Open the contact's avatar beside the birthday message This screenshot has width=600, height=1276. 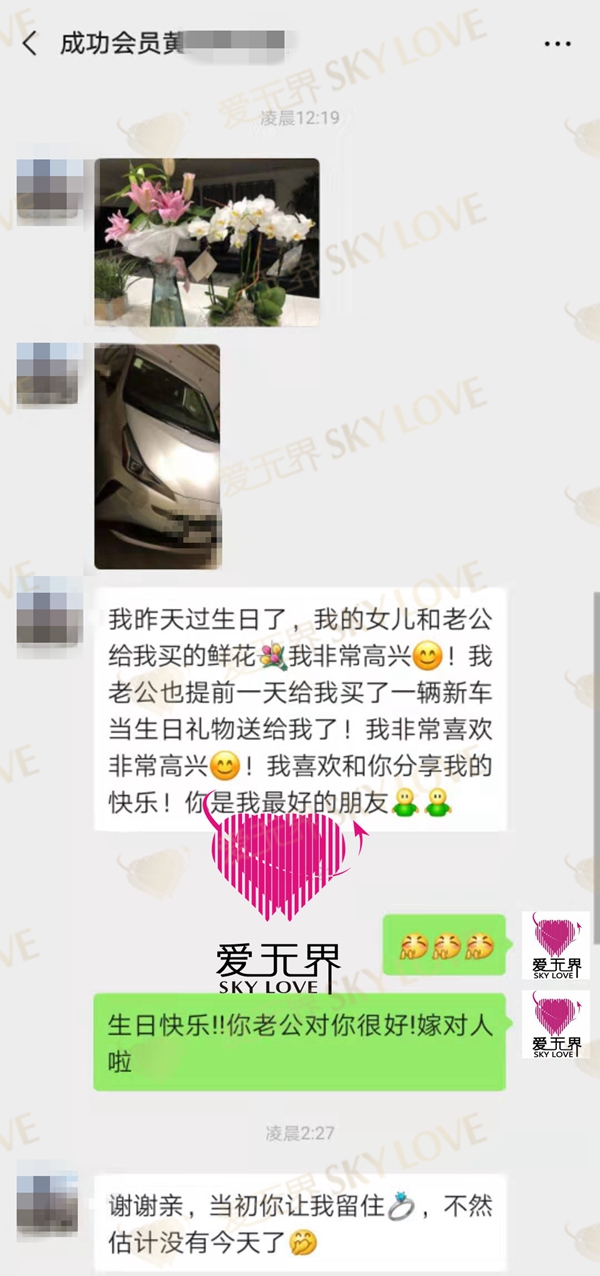pyautogui.click(x=48, y=618)
